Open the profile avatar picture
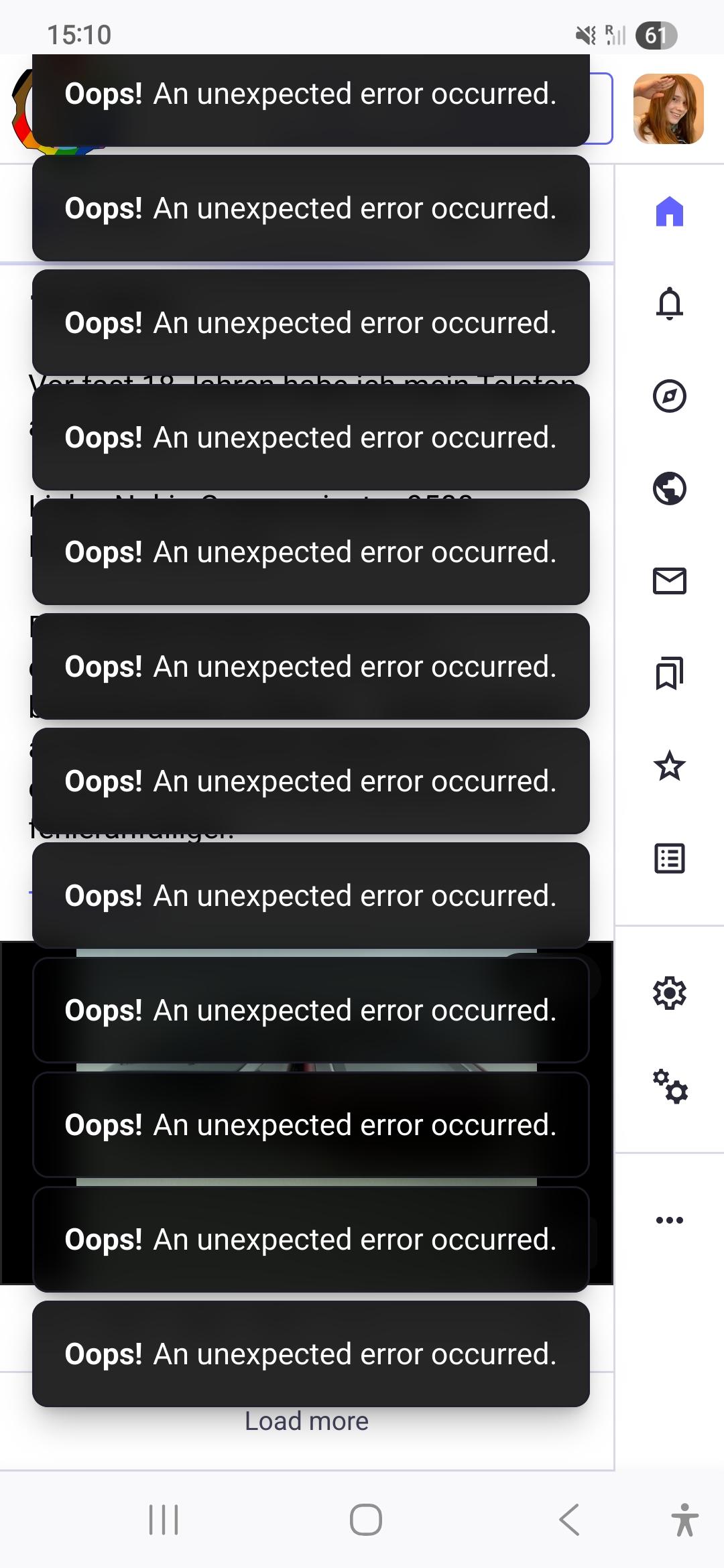Screen dimensions: 724x1568 pyautogui.click(x=668, y=109)
